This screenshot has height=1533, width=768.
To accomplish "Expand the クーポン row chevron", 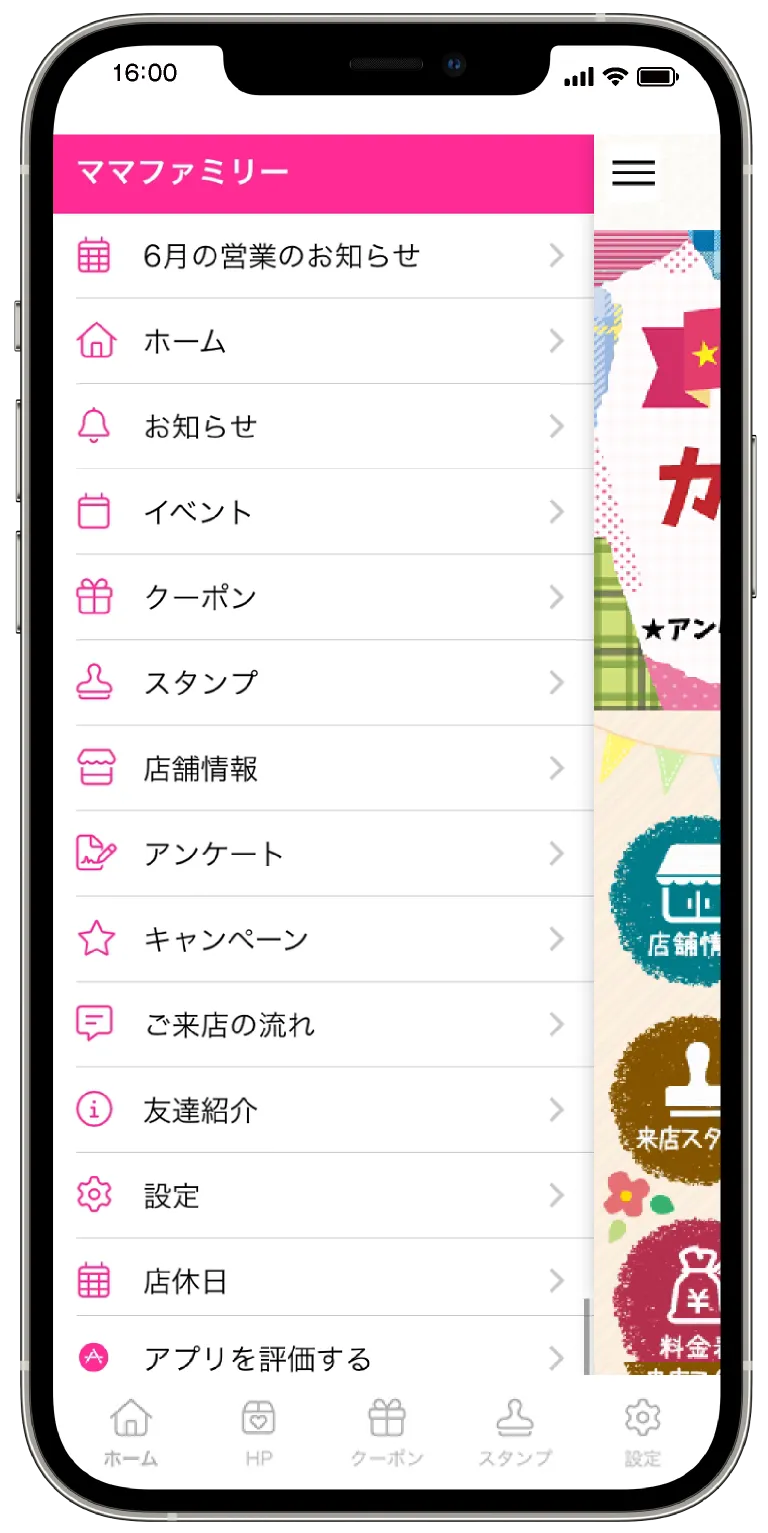I will click(x=557, y=597).
